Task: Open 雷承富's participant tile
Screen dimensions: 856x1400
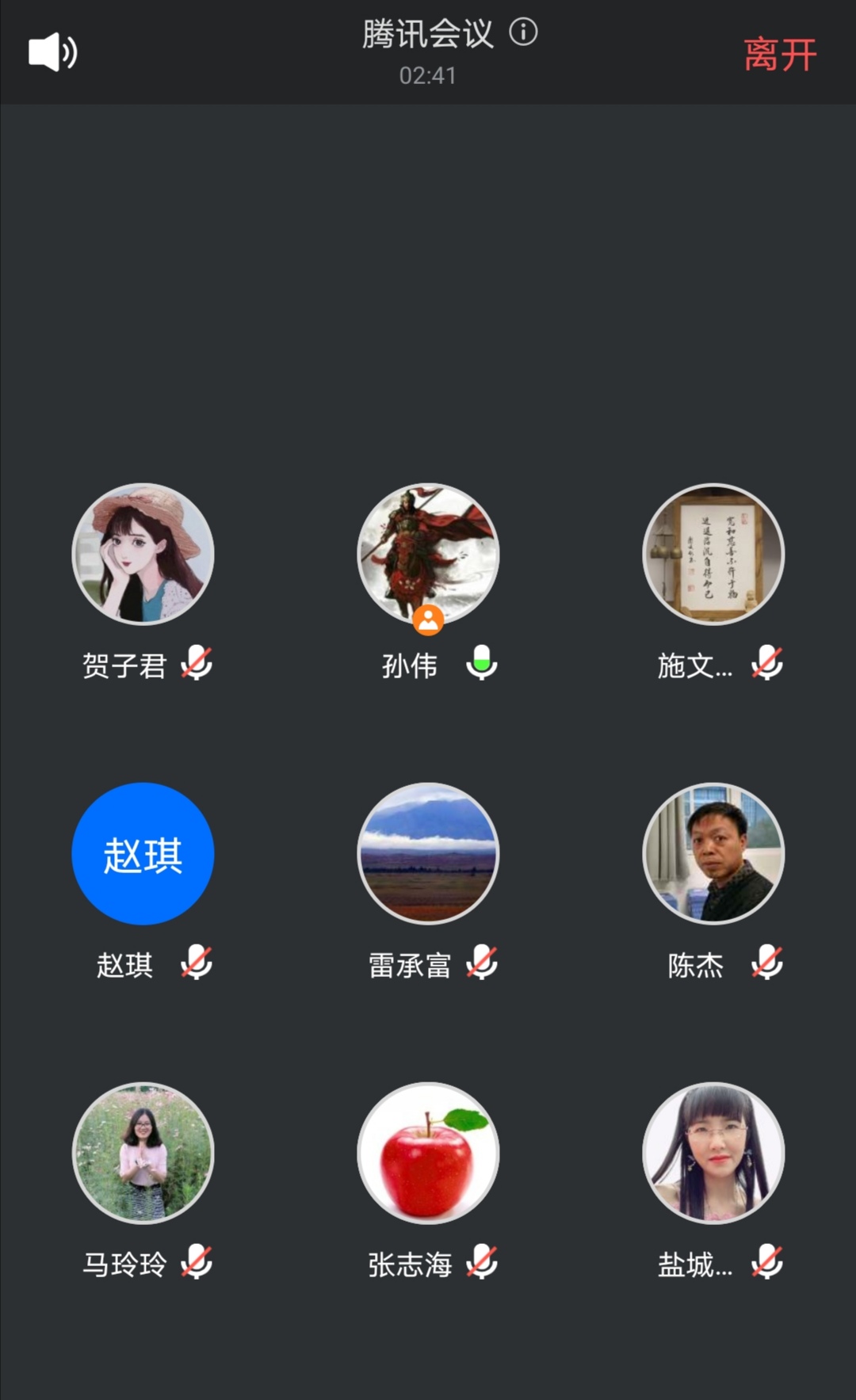Action: [428, 853]
